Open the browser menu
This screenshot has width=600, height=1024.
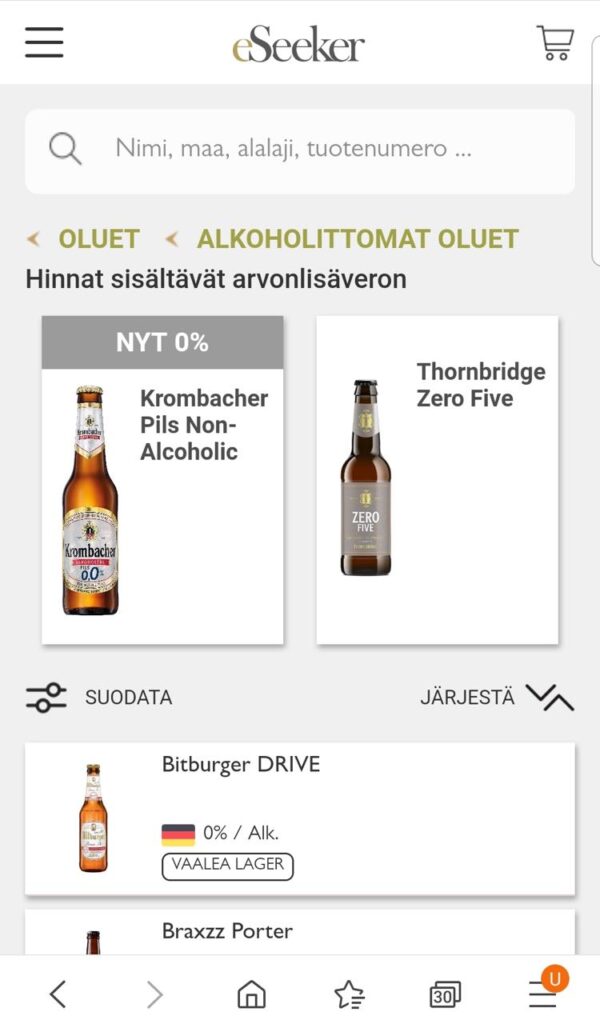(543, 993)
